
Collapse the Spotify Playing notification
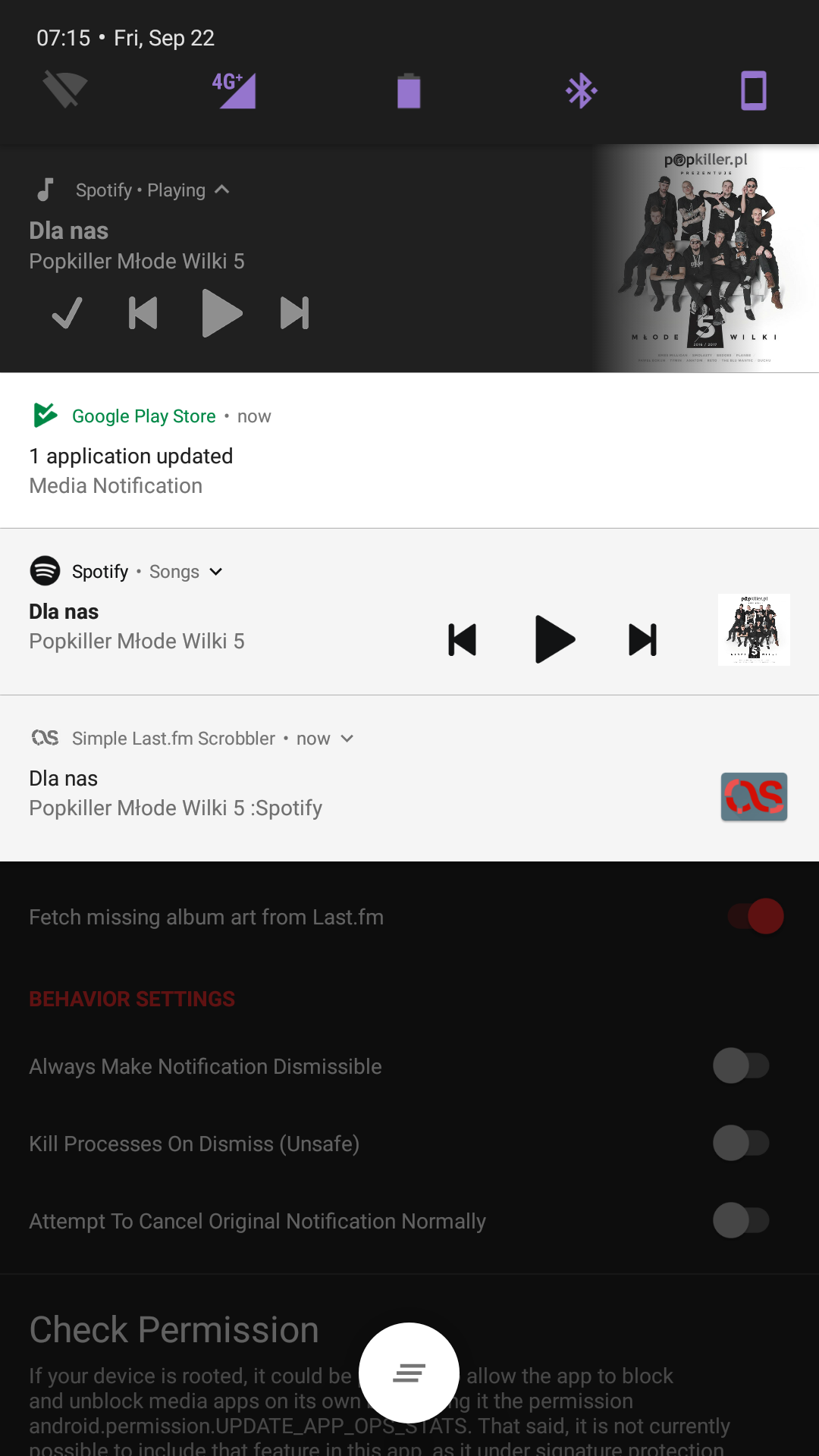click(x=222, y=190)
